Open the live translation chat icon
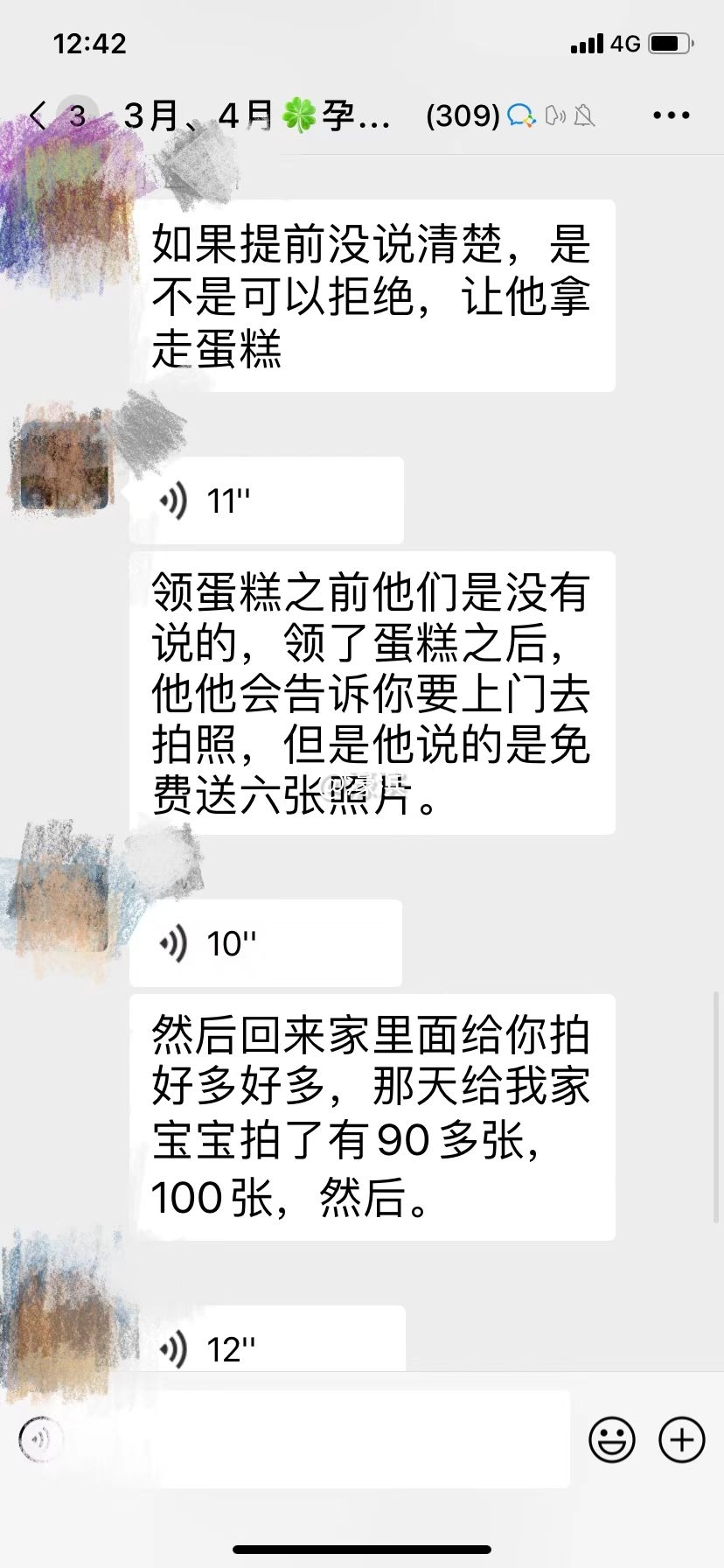This screenshot has height=1568, width=724. (522, 115)
